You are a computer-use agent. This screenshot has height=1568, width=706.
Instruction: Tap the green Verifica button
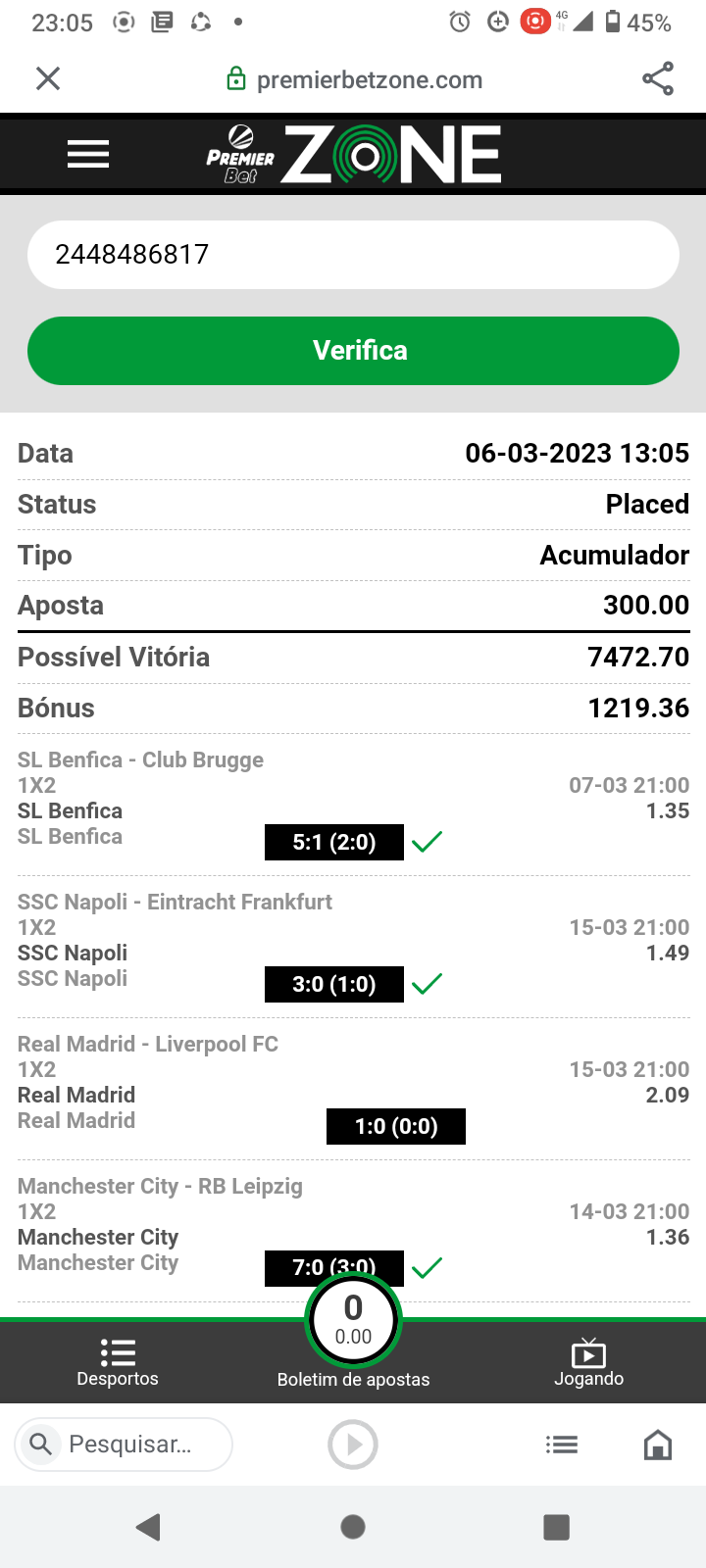[x=353, y=351]
